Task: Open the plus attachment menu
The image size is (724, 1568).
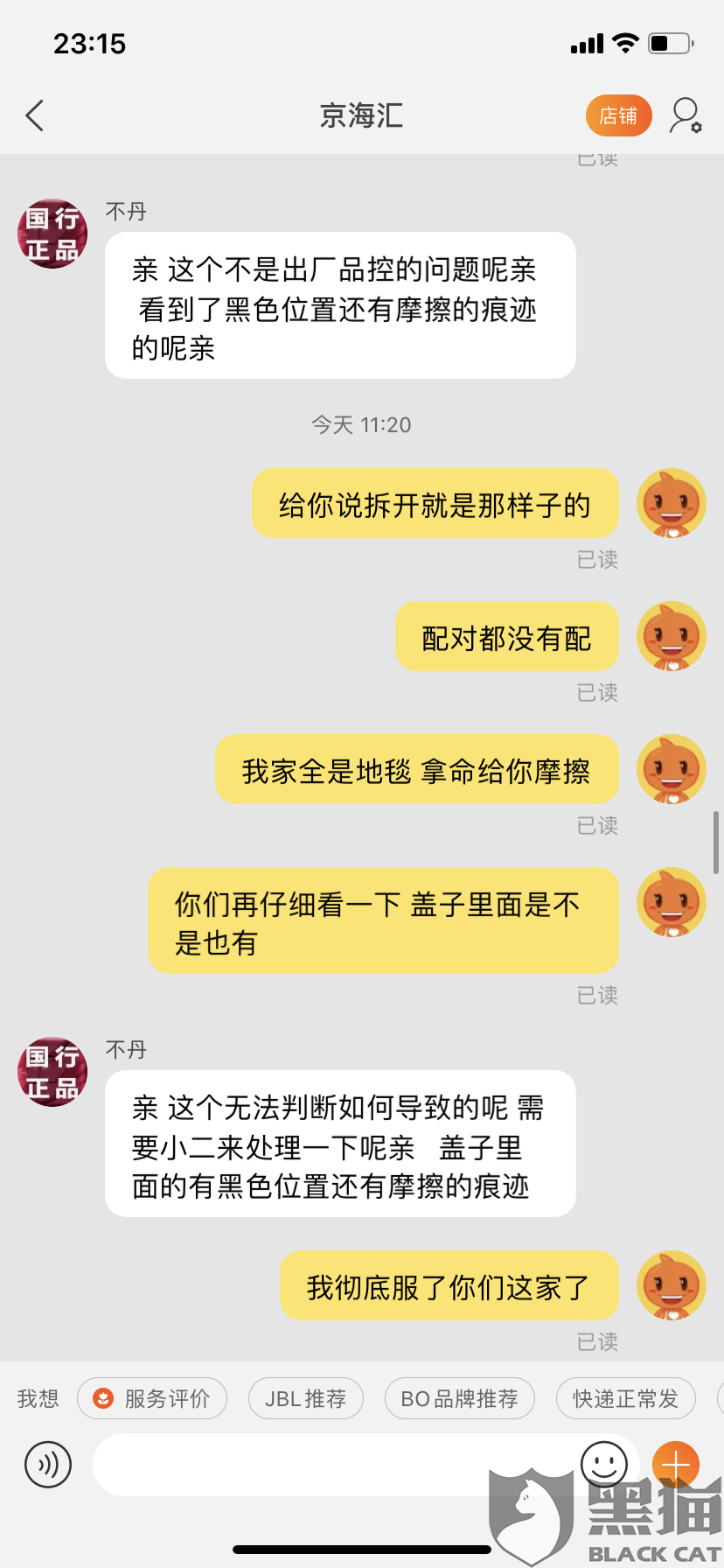Action: (x=676, y=1464)
